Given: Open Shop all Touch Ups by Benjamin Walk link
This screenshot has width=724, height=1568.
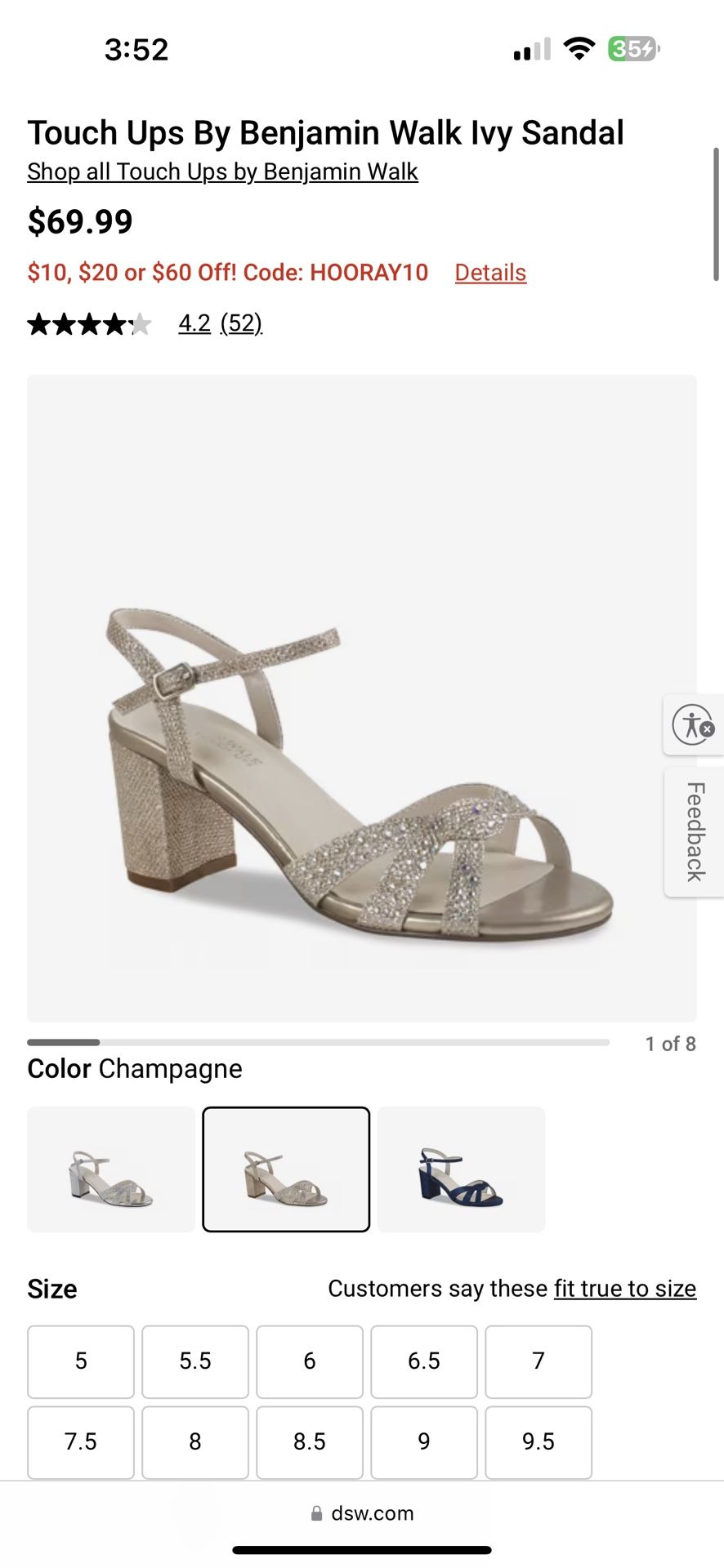Looking at the screenshot, I should 222,172.
